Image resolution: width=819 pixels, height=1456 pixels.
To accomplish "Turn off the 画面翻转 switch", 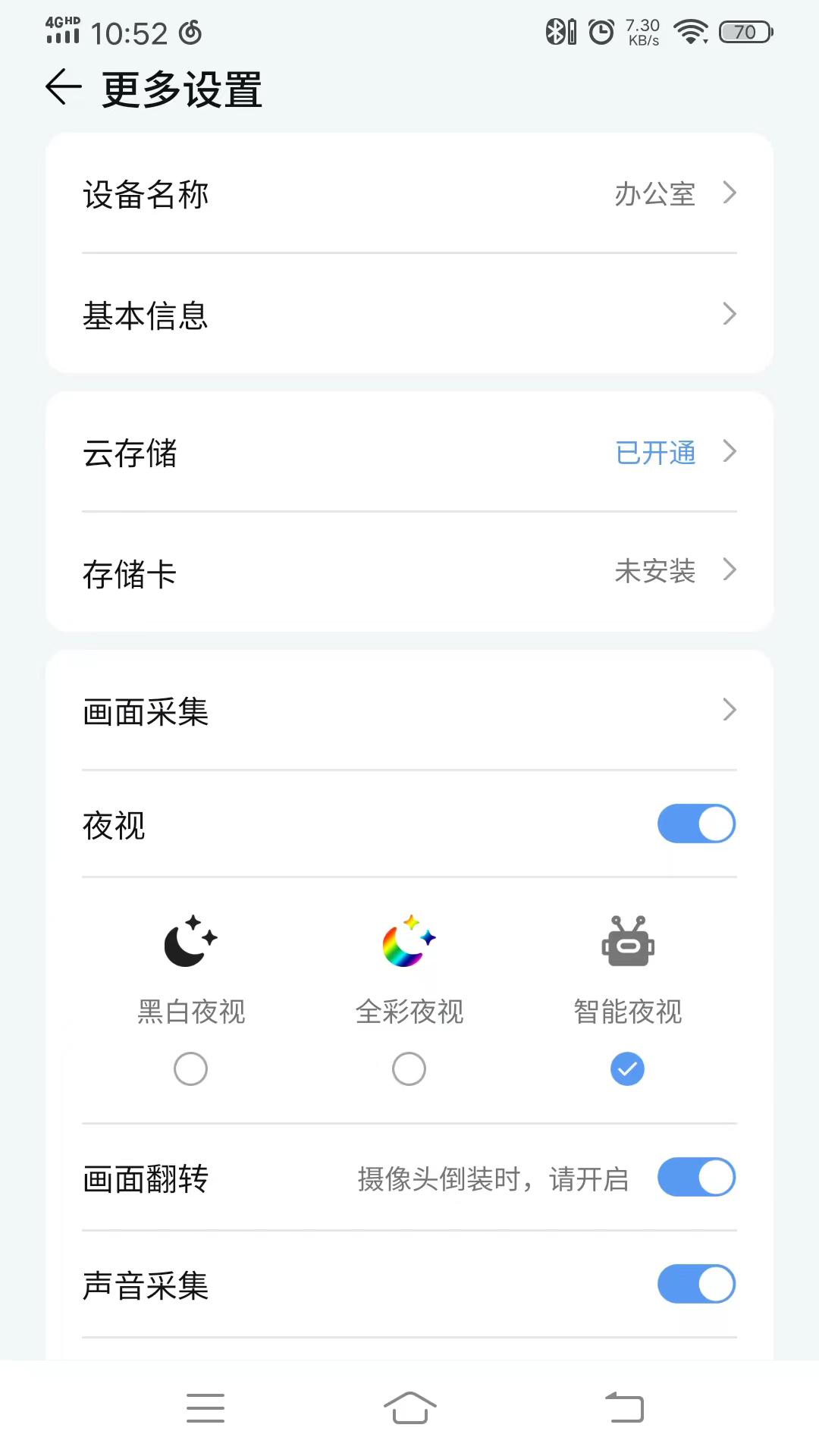I will tap(696, 1178).
